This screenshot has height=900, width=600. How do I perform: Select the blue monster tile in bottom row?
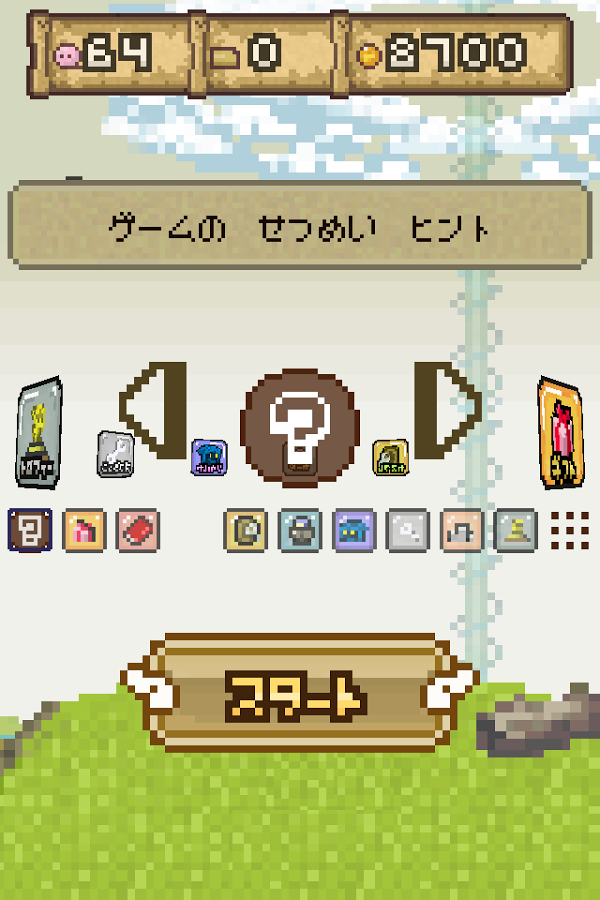click(353, 529)
